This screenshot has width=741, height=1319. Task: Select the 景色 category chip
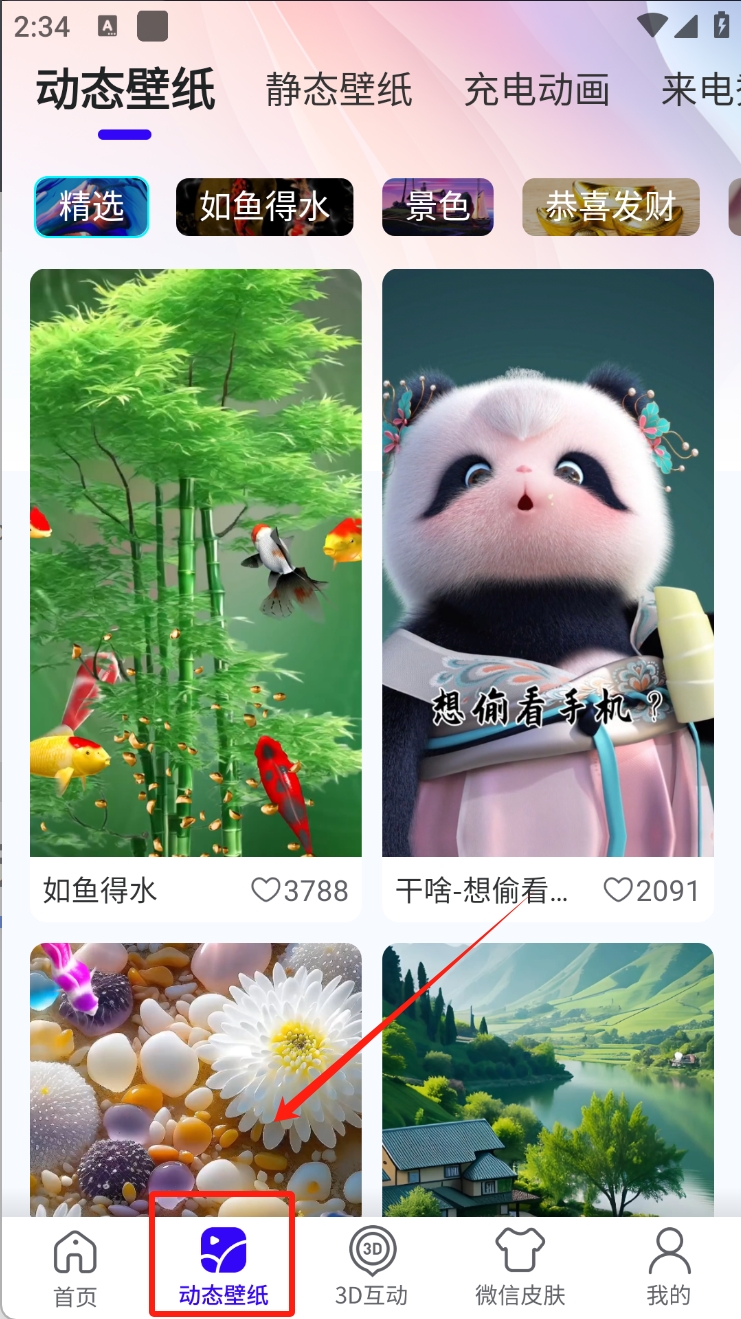click(x=437, y=207)
